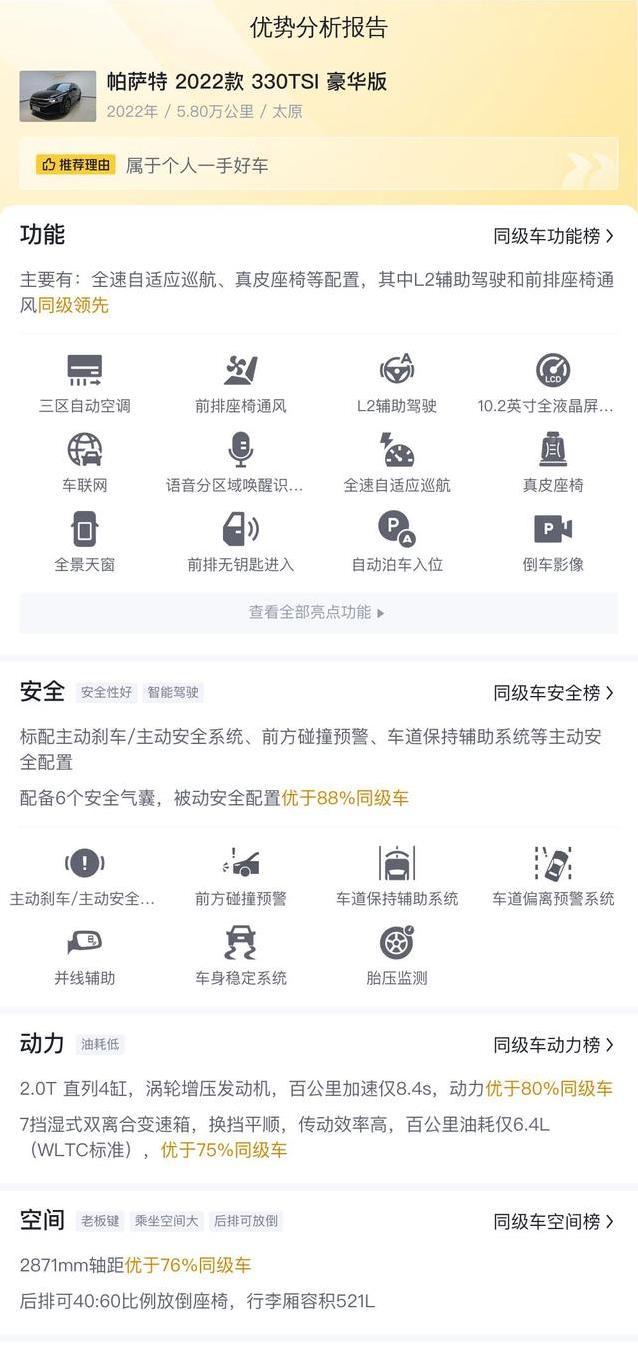The image size is (638, 1361).
Task: Open the 帕萨特 2022款 330TSI car card
Action: [x=318, y=96]
